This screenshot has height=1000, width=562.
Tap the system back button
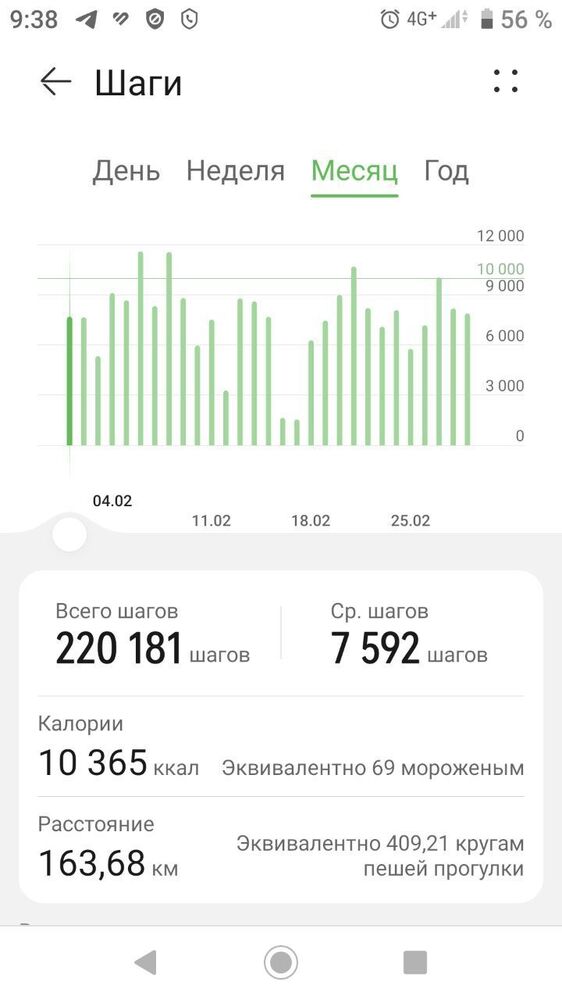coord(146,962)
